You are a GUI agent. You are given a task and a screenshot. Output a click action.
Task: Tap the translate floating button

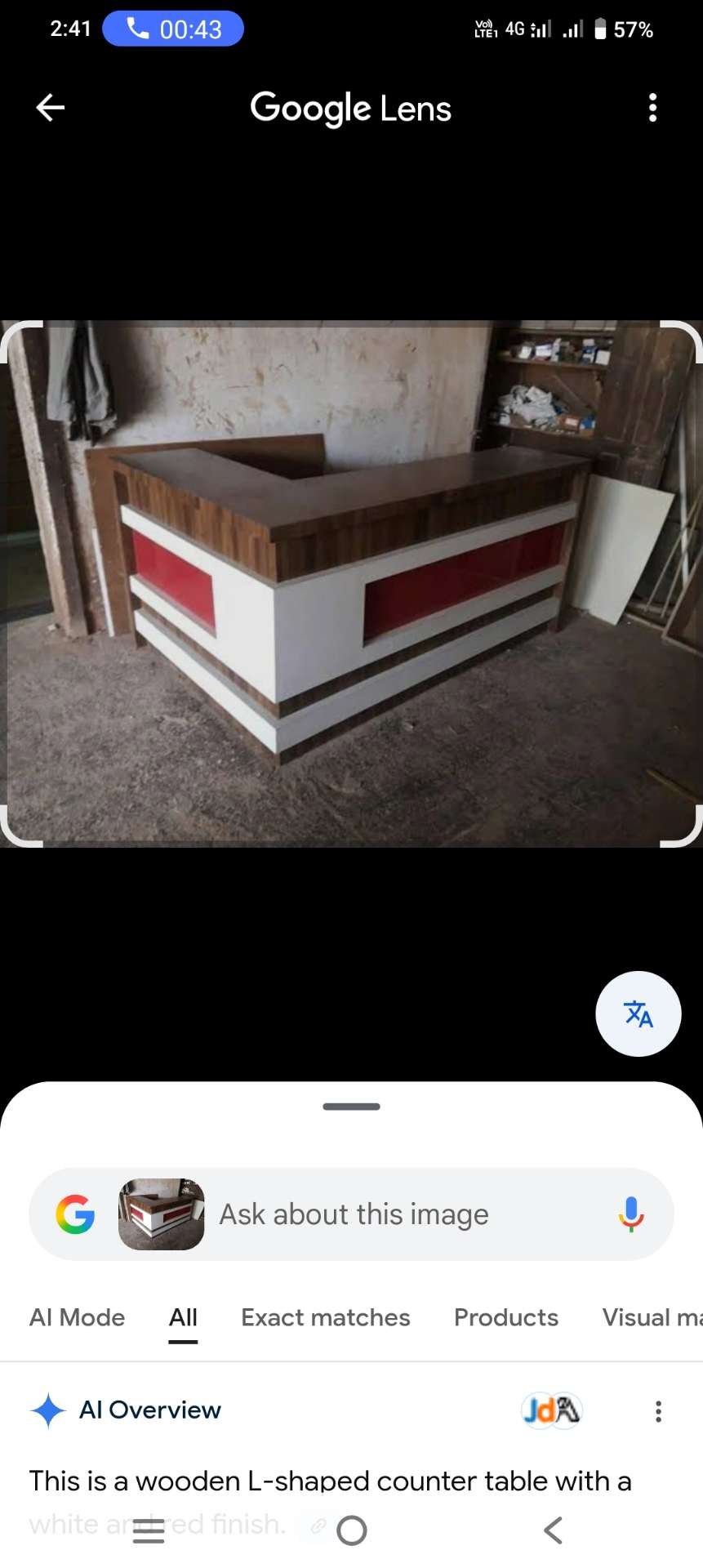point(638,1013)
